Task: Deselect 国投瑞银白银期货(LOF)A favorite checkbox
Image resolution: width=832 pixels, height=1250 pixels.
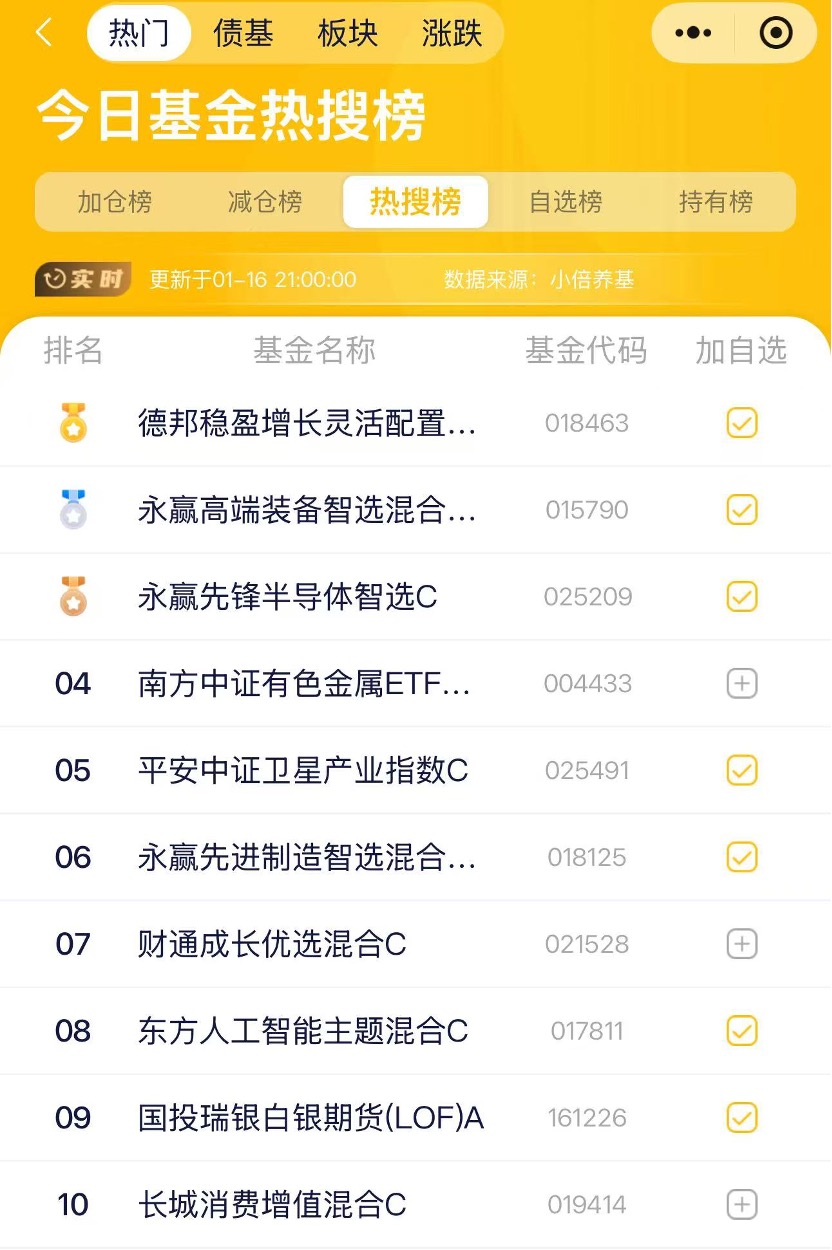Action: point(741,1117)
